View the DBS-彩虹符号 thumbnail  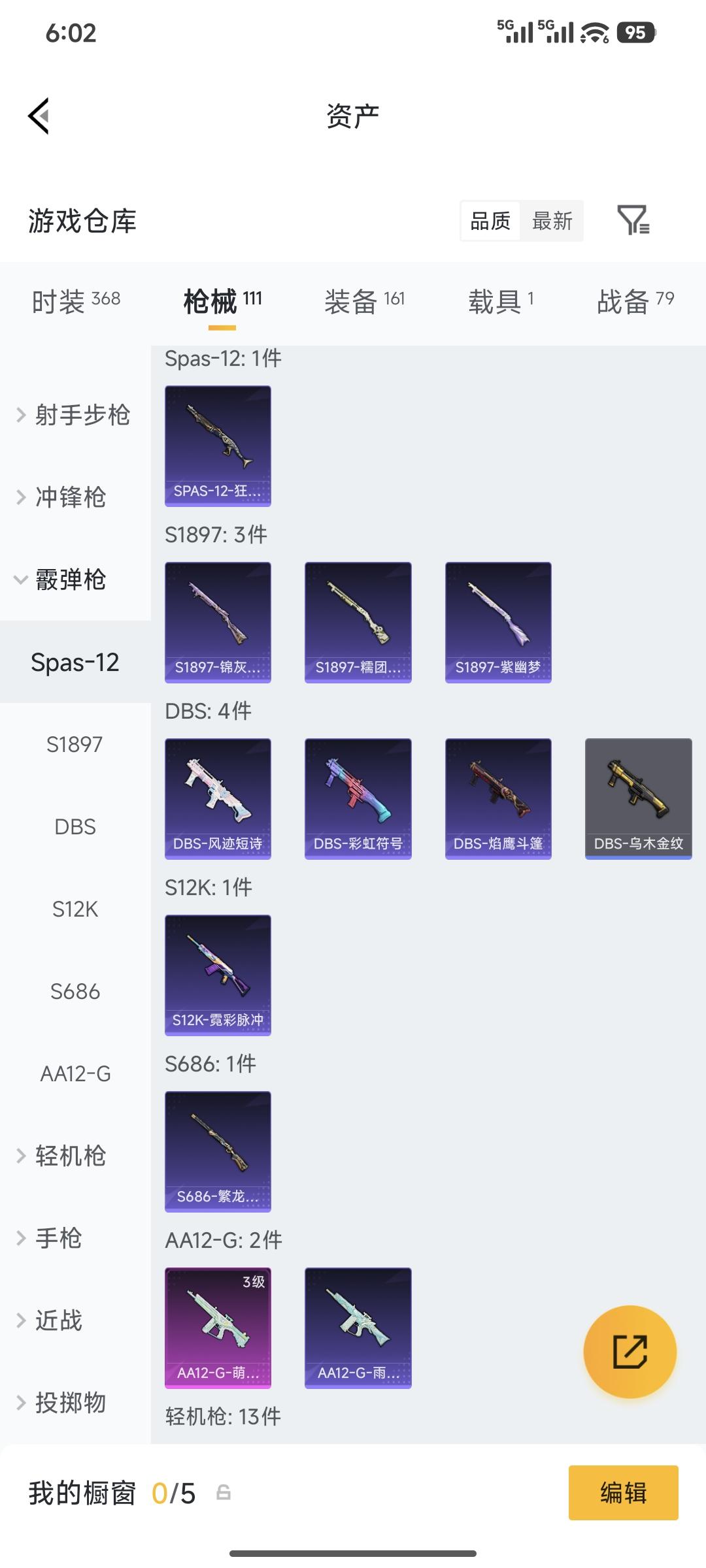[358, 798]
